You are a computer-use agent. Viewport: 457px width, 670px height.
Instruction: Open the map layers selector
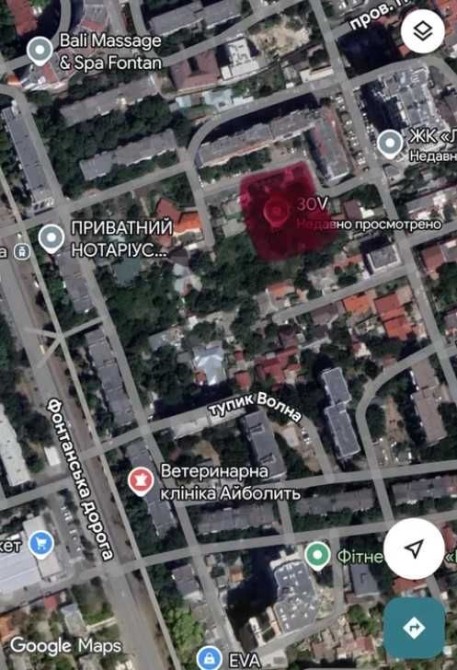422,31
